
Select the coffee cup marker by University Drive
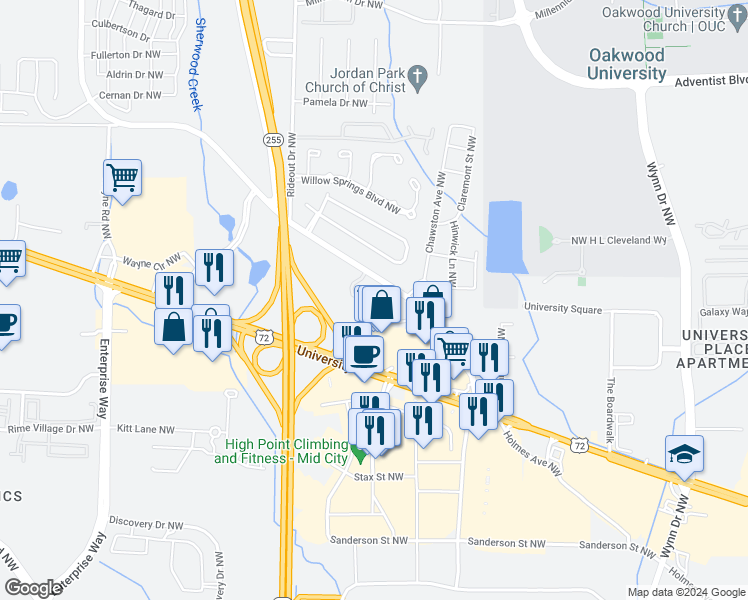click(363, 353)
